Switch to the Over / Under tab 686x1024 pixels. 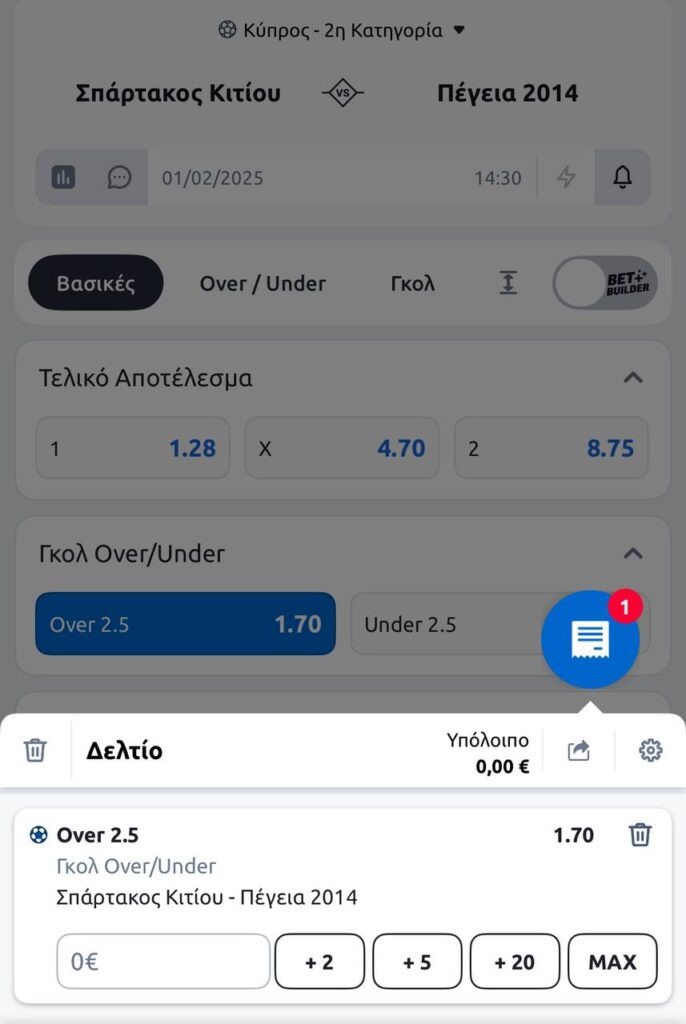262,283
